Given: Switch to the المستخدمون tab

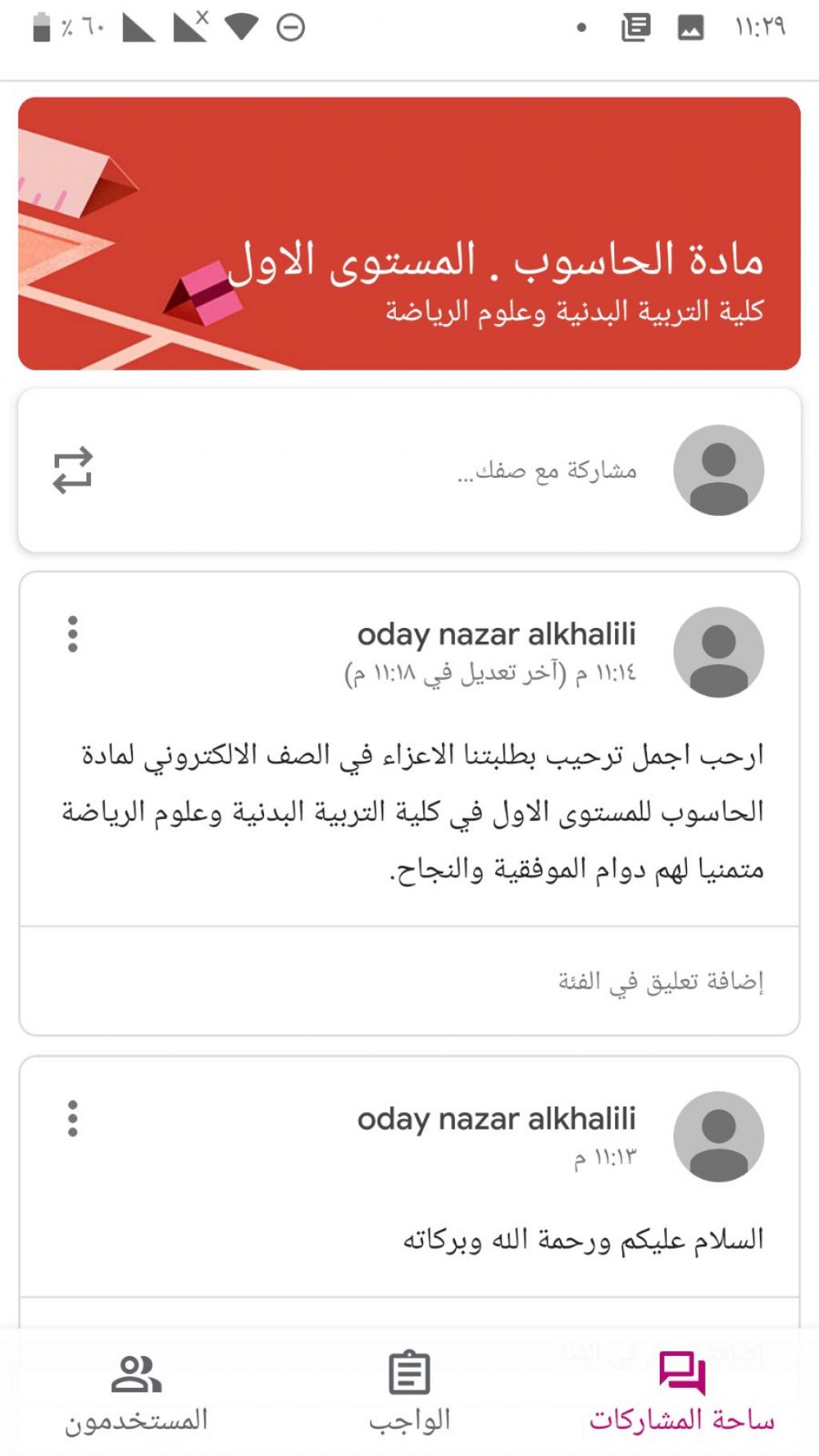Looking at the screenshot, I should coord(136,1392).
